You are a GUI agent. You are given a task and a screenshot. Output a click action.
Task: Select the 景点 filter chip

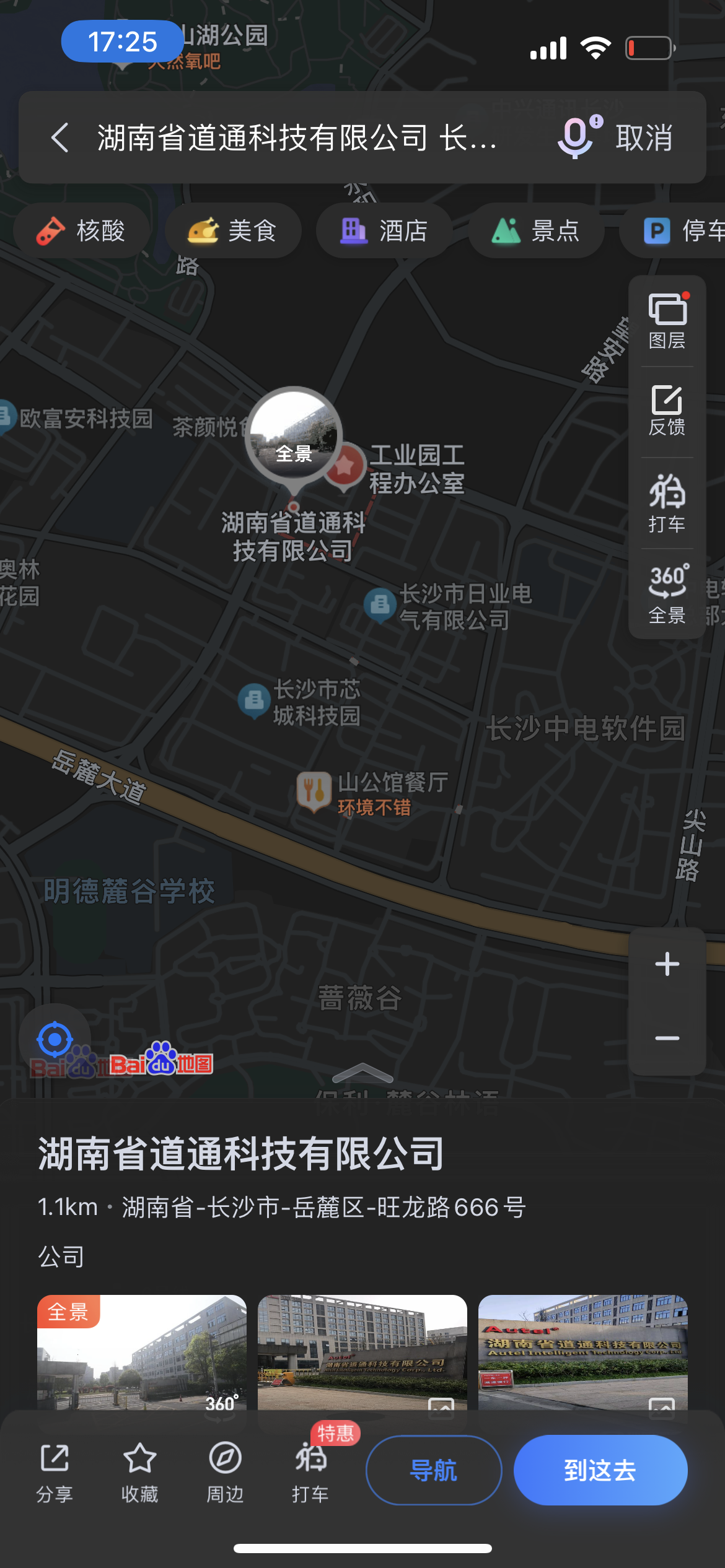pos(536,231)
